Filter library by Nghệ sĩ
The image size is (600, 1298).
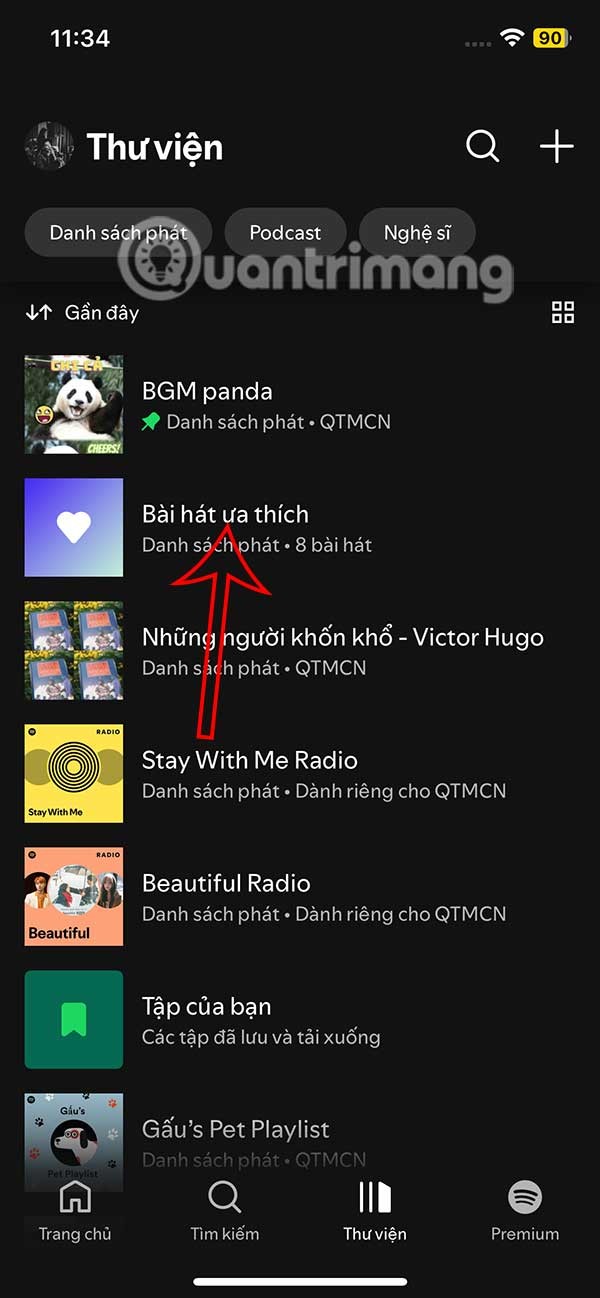point(417,233)
